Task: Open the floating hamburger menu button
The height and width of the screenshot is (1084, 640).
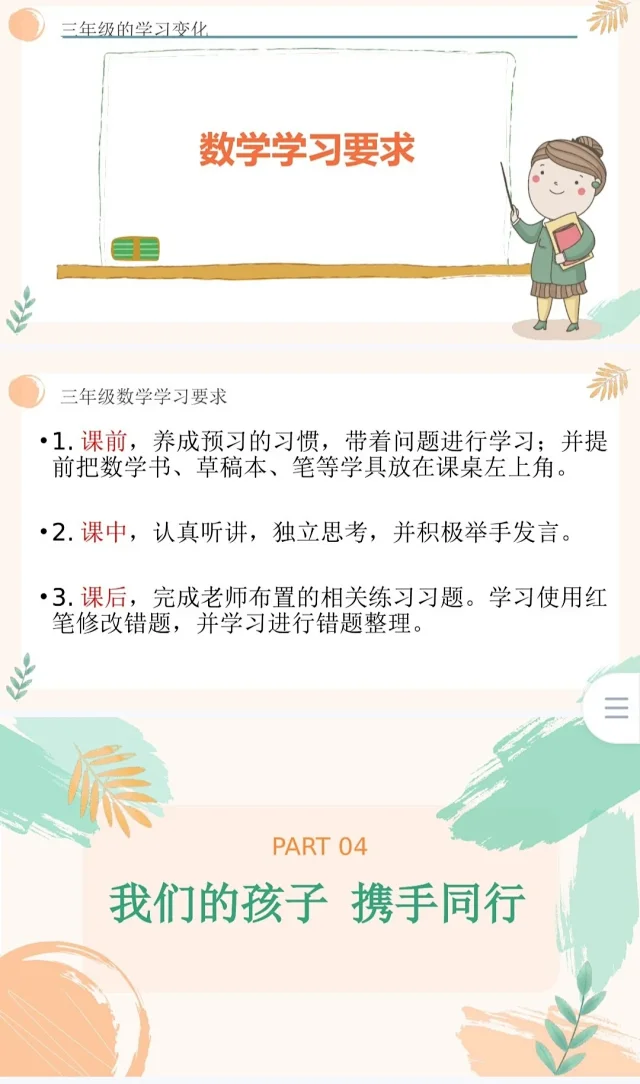Action: tap(616, 708)
